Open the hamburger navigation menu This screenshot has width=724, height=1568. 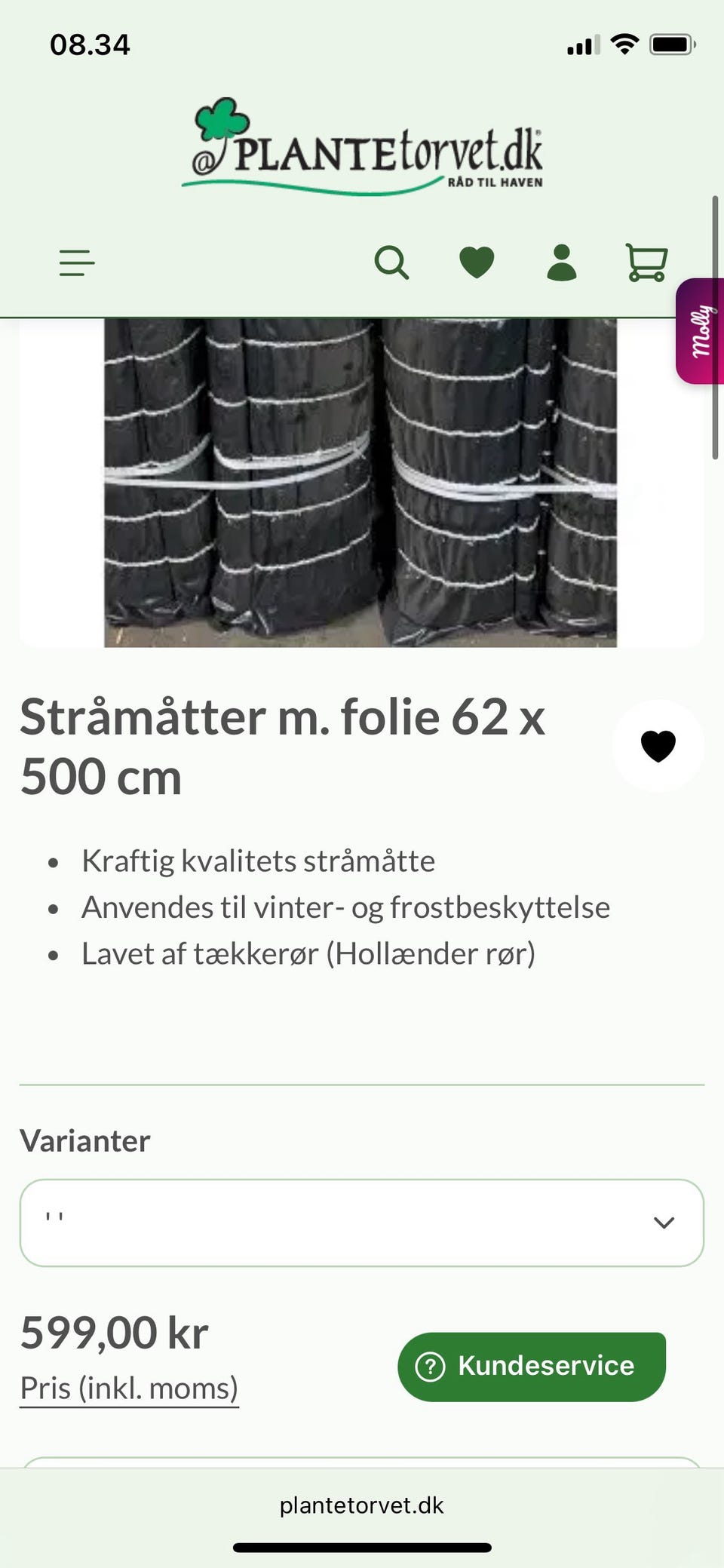(x=76, y=263)
